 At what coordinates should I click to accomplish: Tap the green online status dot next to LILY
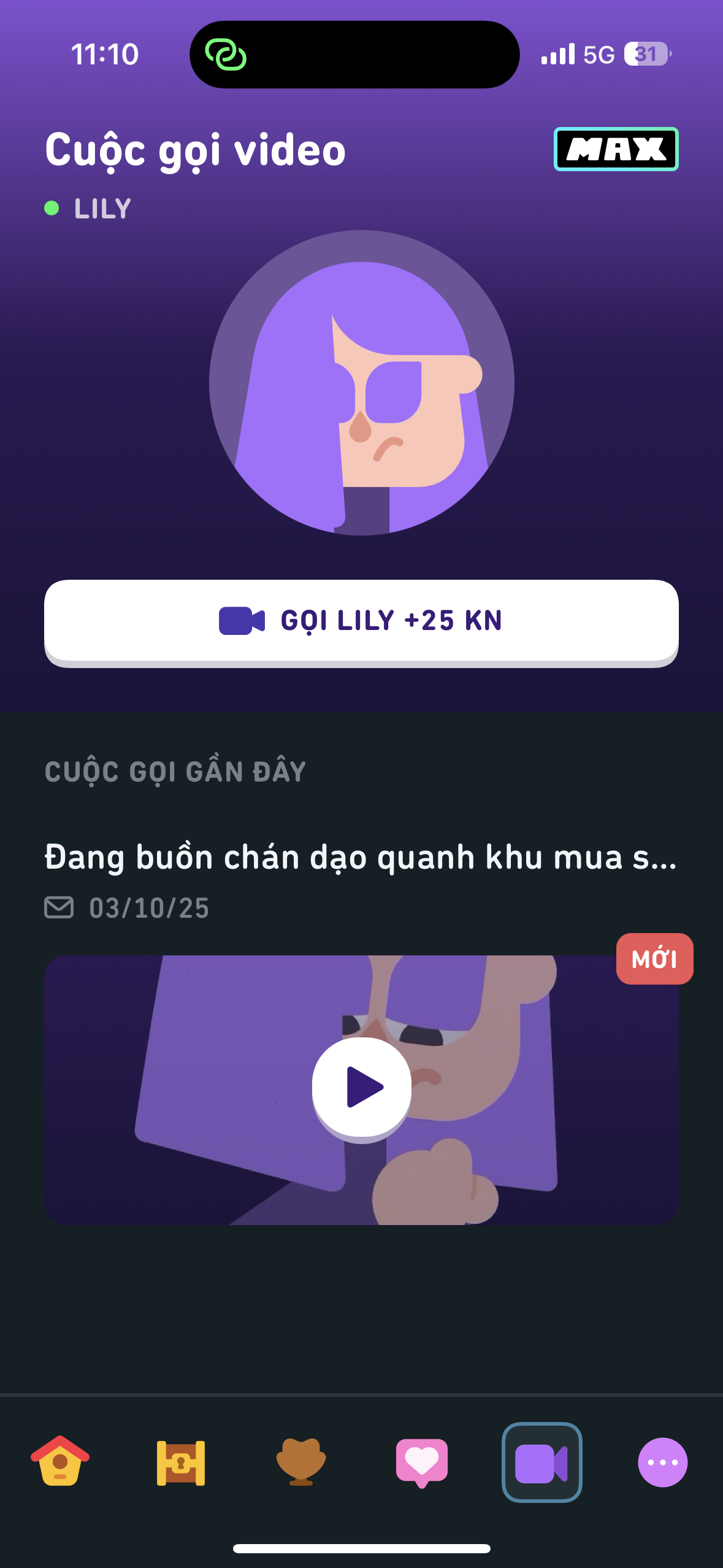coord(52,208)
